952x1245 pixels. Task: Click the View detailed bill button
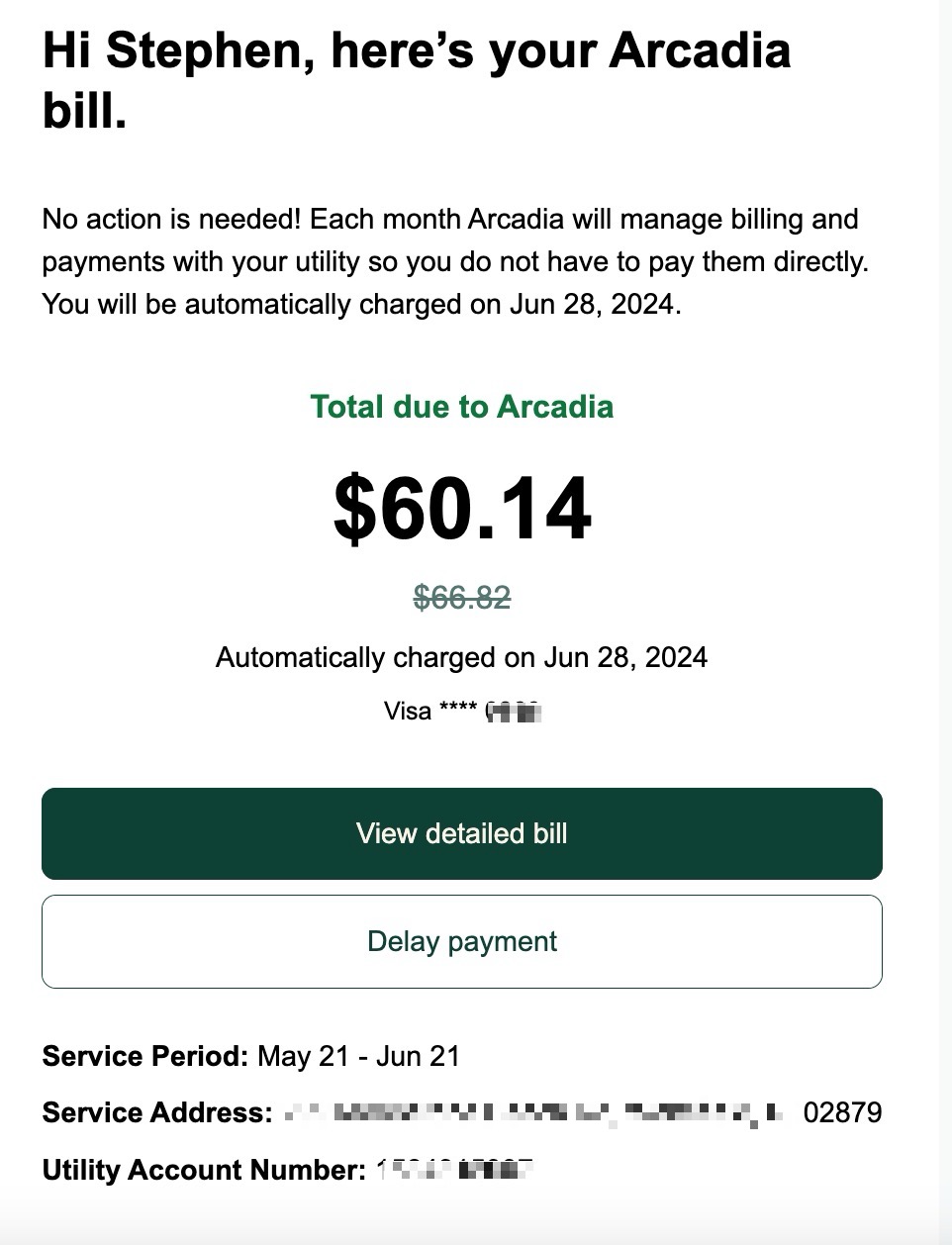pyautogui.click(x=461, y=833)
